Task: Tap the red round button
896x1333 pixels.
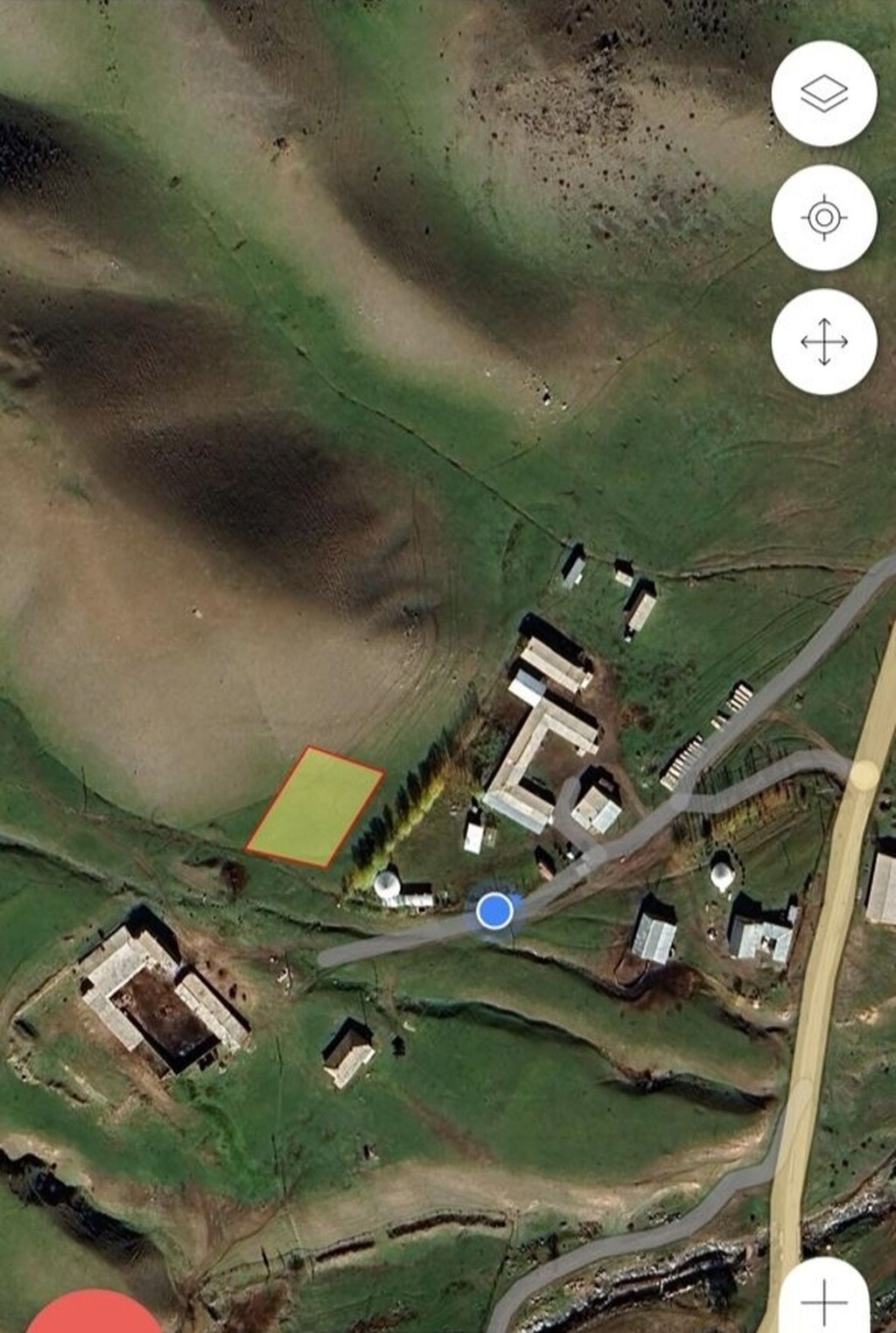Action: click(x=93, y=1315)
